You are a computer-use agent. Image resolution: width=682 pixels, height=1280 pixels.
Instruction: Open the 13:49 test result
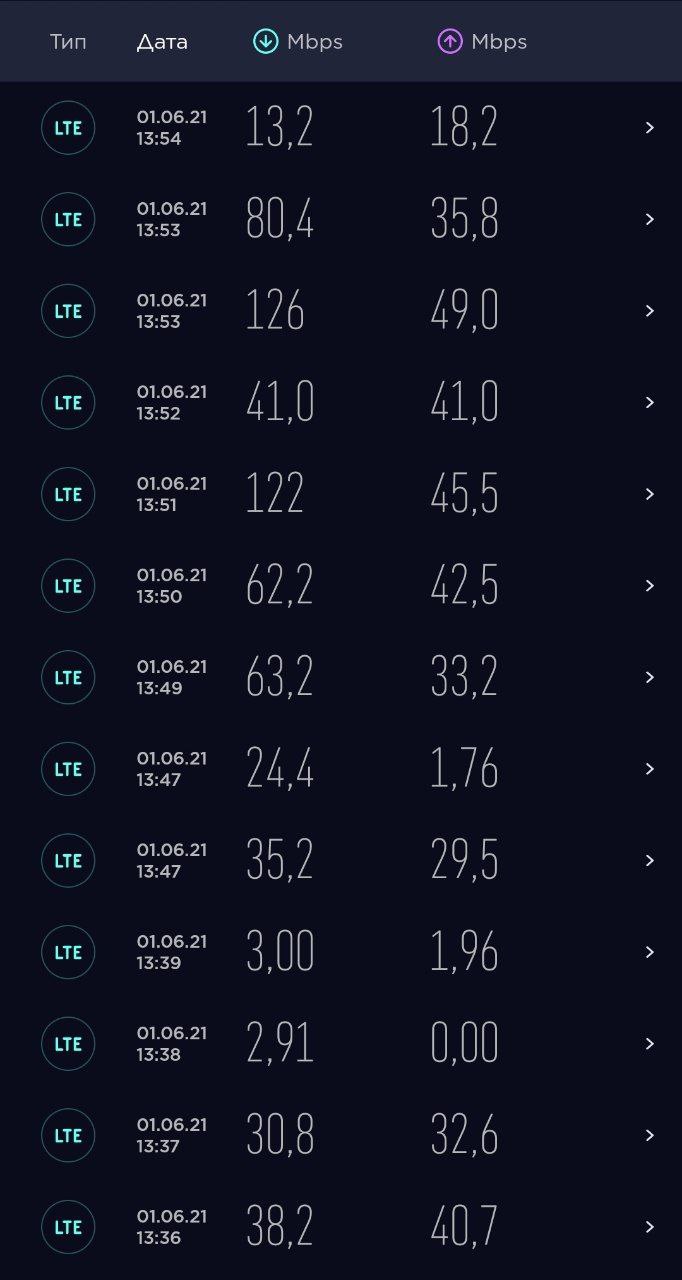(x=341, y=677)
